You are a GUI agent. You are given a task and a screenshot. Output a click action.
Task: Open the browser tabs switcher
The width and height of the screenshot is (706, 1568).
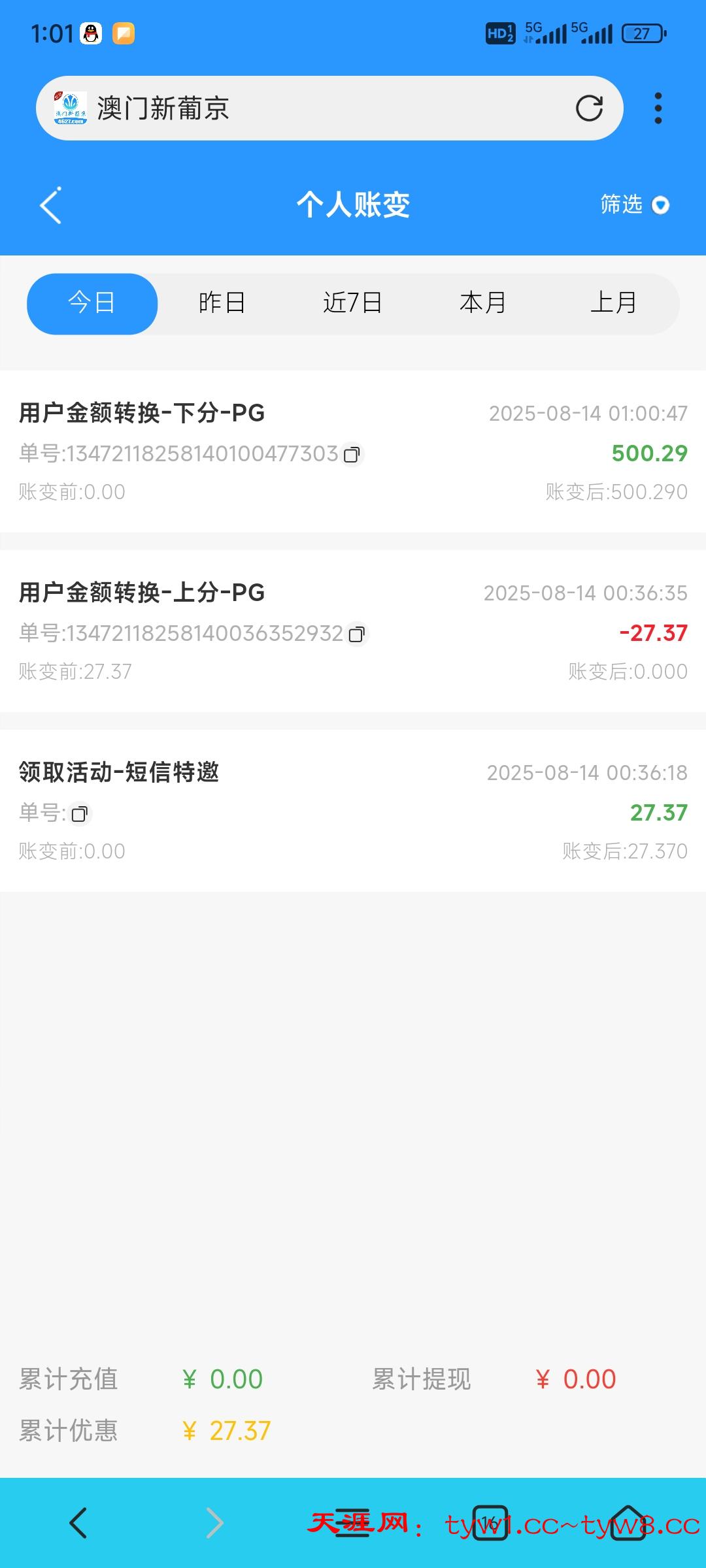tap(490, 1523)
